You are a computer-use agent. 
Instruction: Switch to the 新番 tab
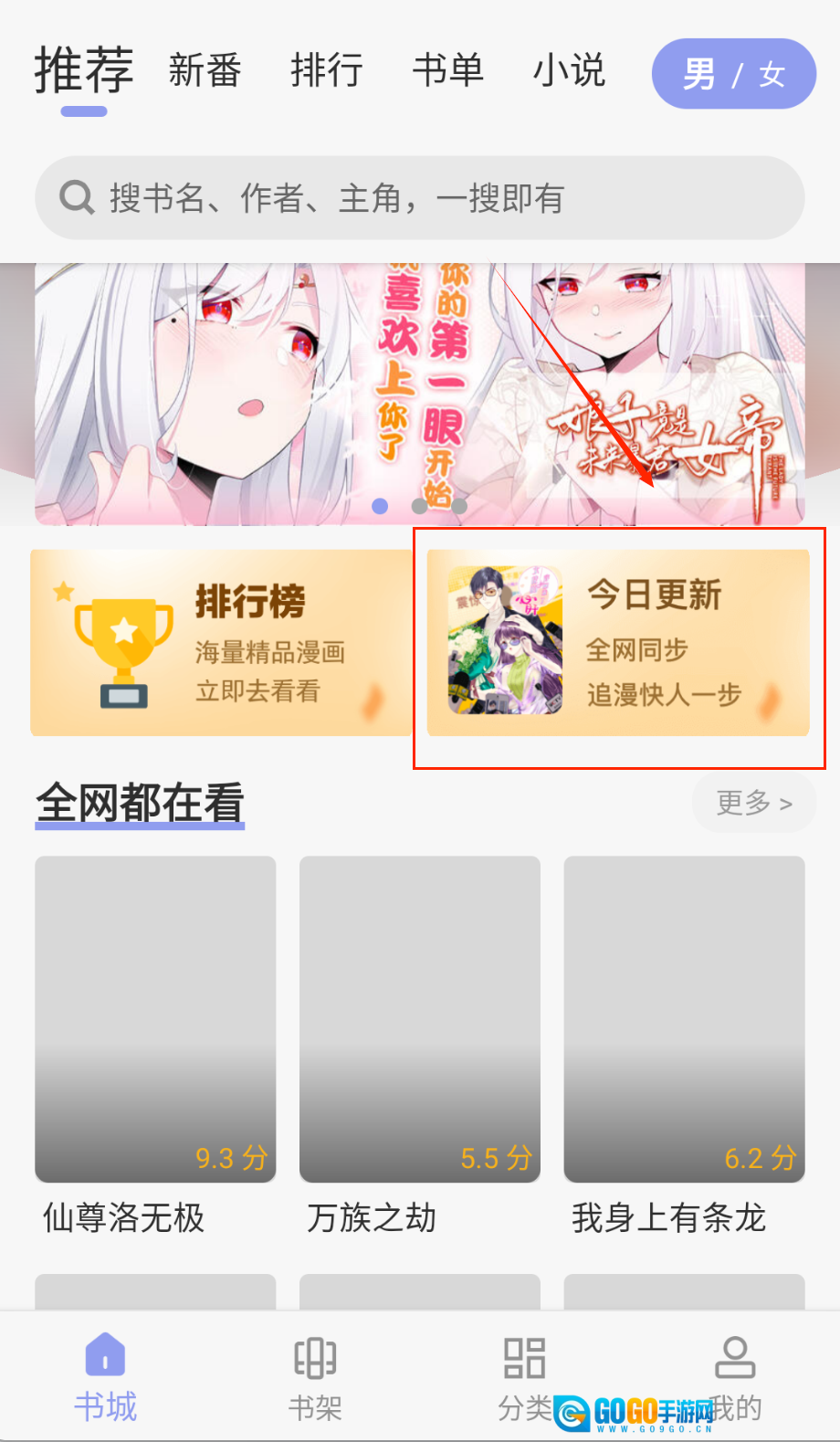205,70
